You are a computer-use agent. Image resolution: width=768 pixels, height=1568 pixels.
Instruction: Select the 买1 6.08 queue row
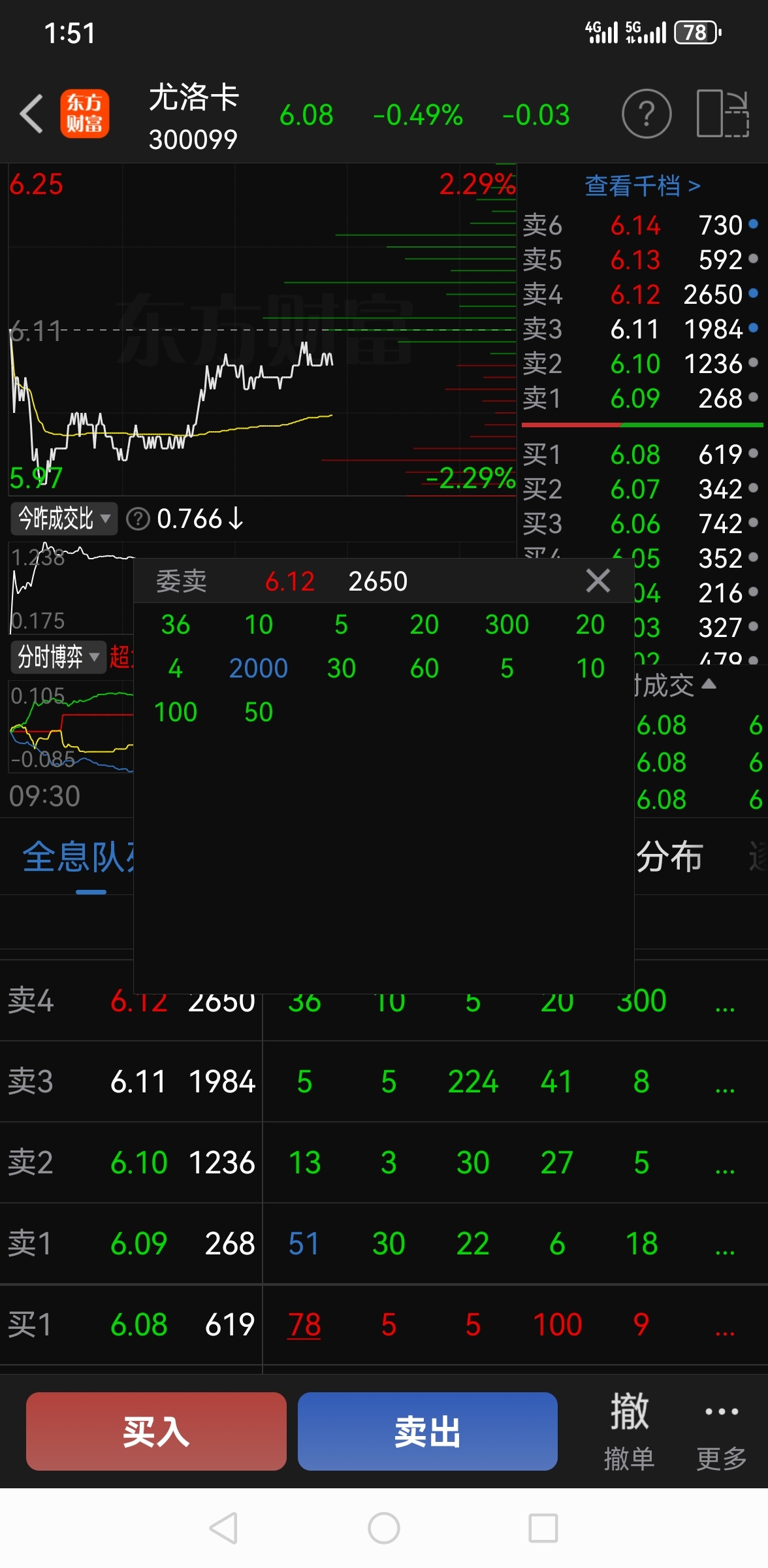384,1324
